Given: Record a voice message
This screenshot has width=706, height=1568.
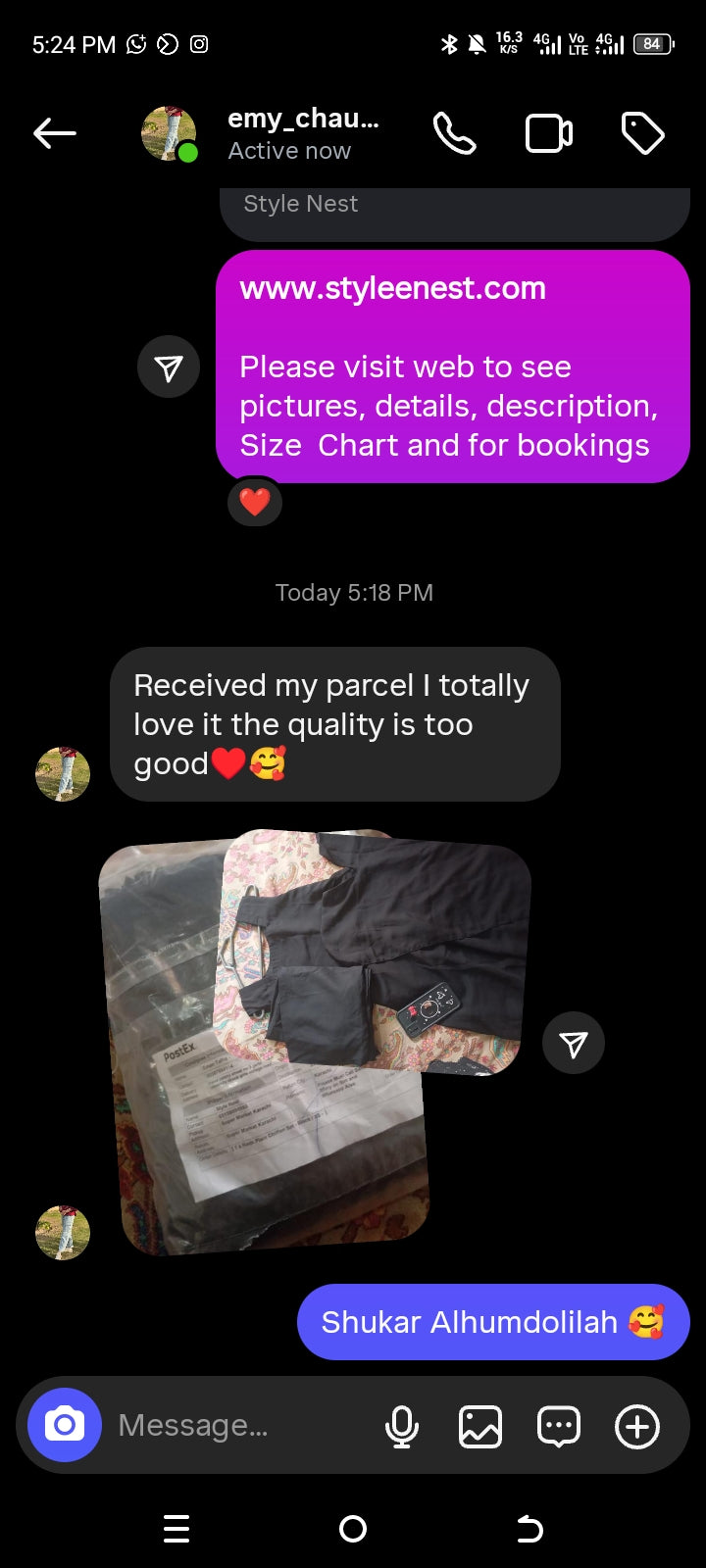Looking at the screenshot, I should pos(402,1427).
